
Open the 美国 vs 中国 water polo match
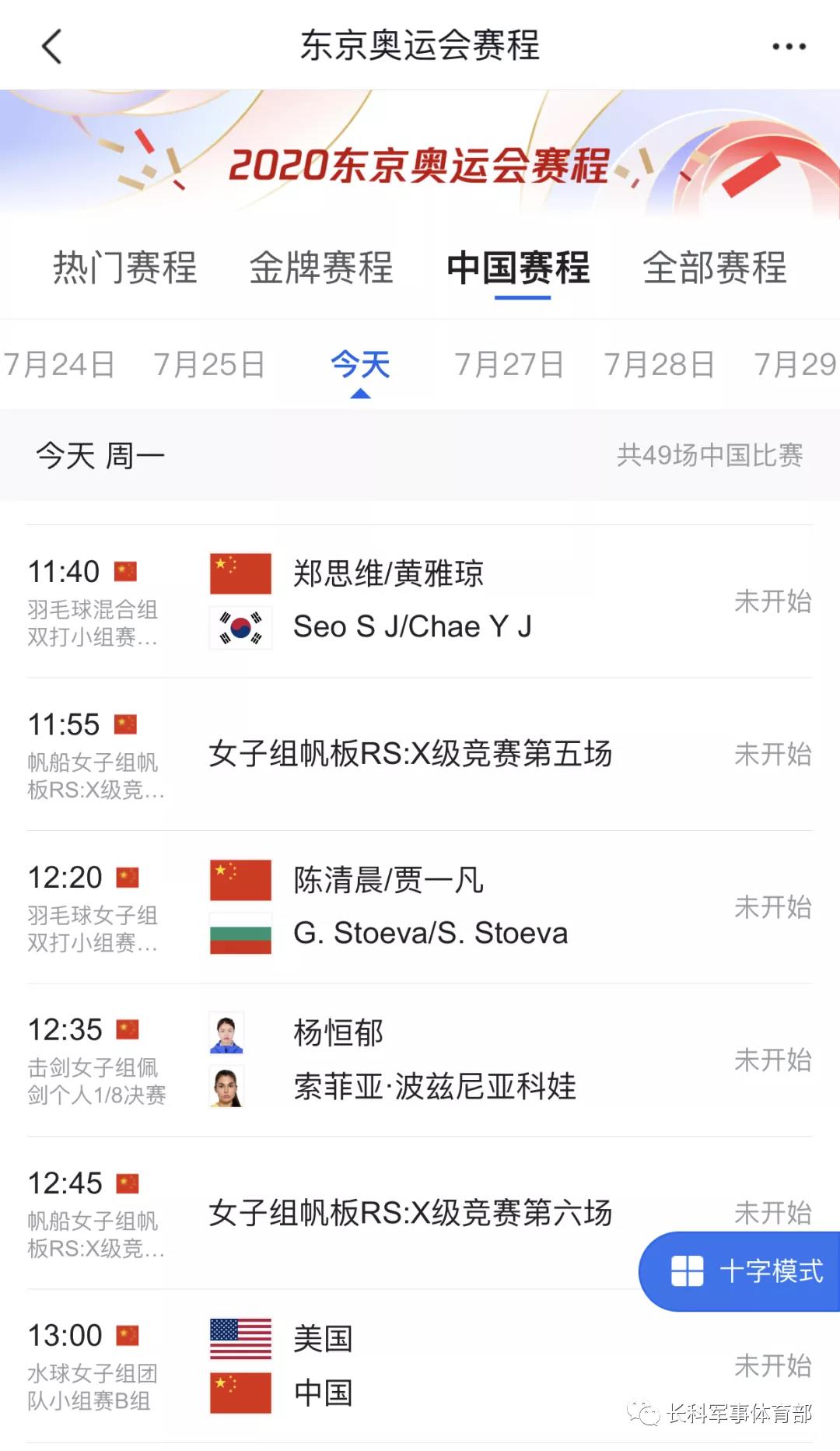[x=420, y=1365]
